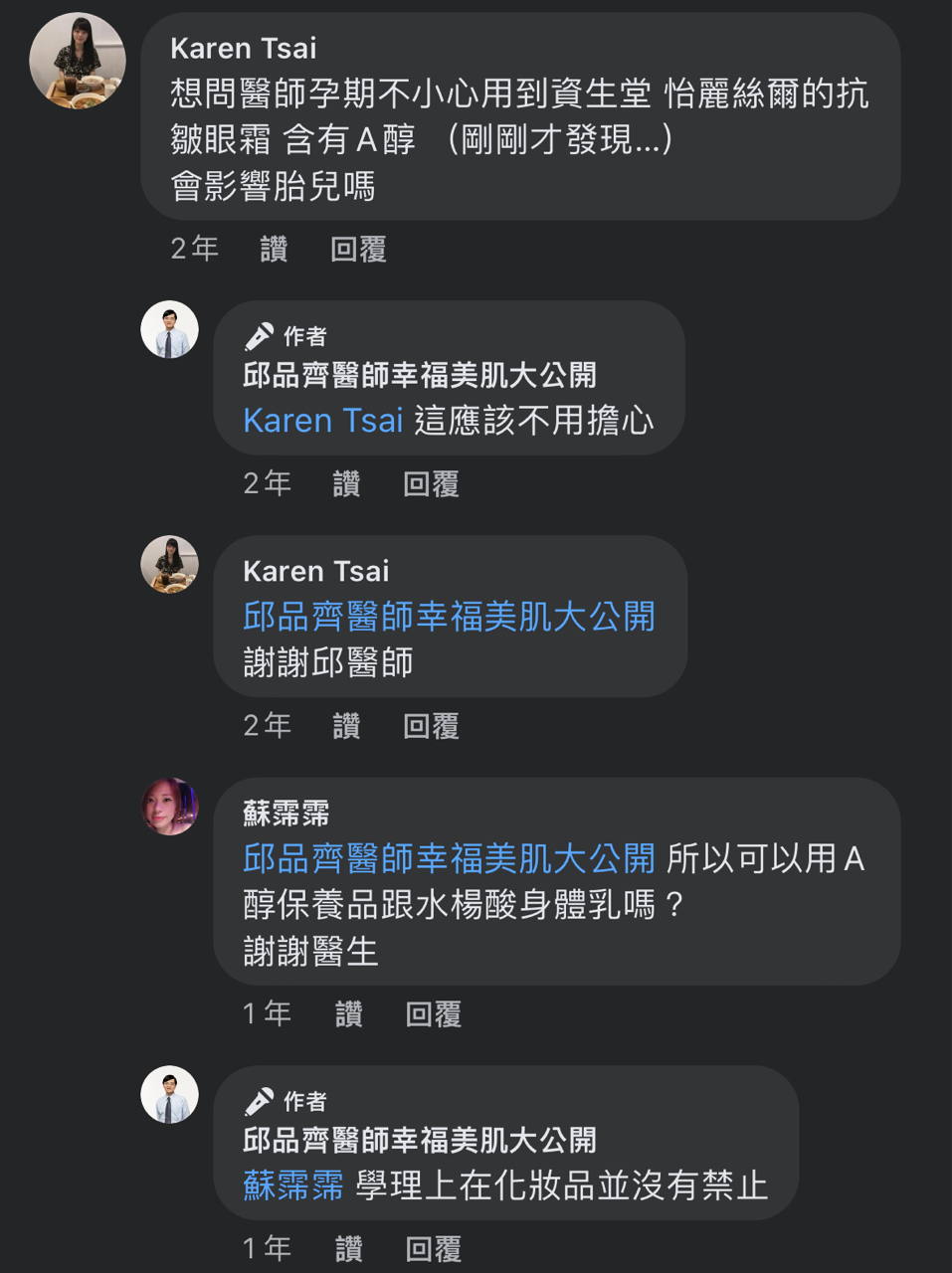Viewport: 952px width, 1273px height.
Task: Like the author's reply 學理上在化妝品並沒有禁止
Action: click(348, 1249)
